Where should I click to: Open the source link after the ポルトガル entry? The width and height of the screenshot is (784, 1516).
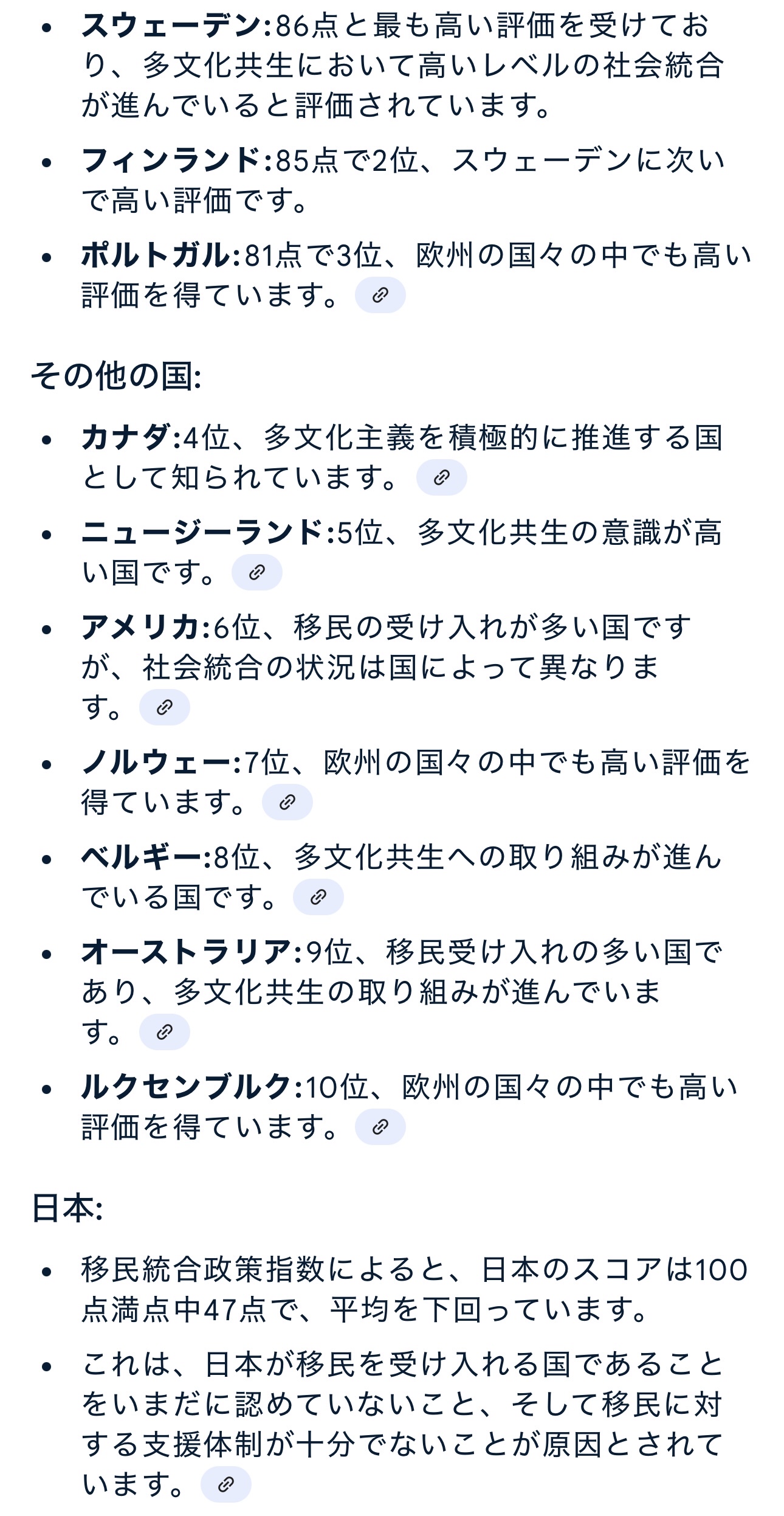coord(380,295)
